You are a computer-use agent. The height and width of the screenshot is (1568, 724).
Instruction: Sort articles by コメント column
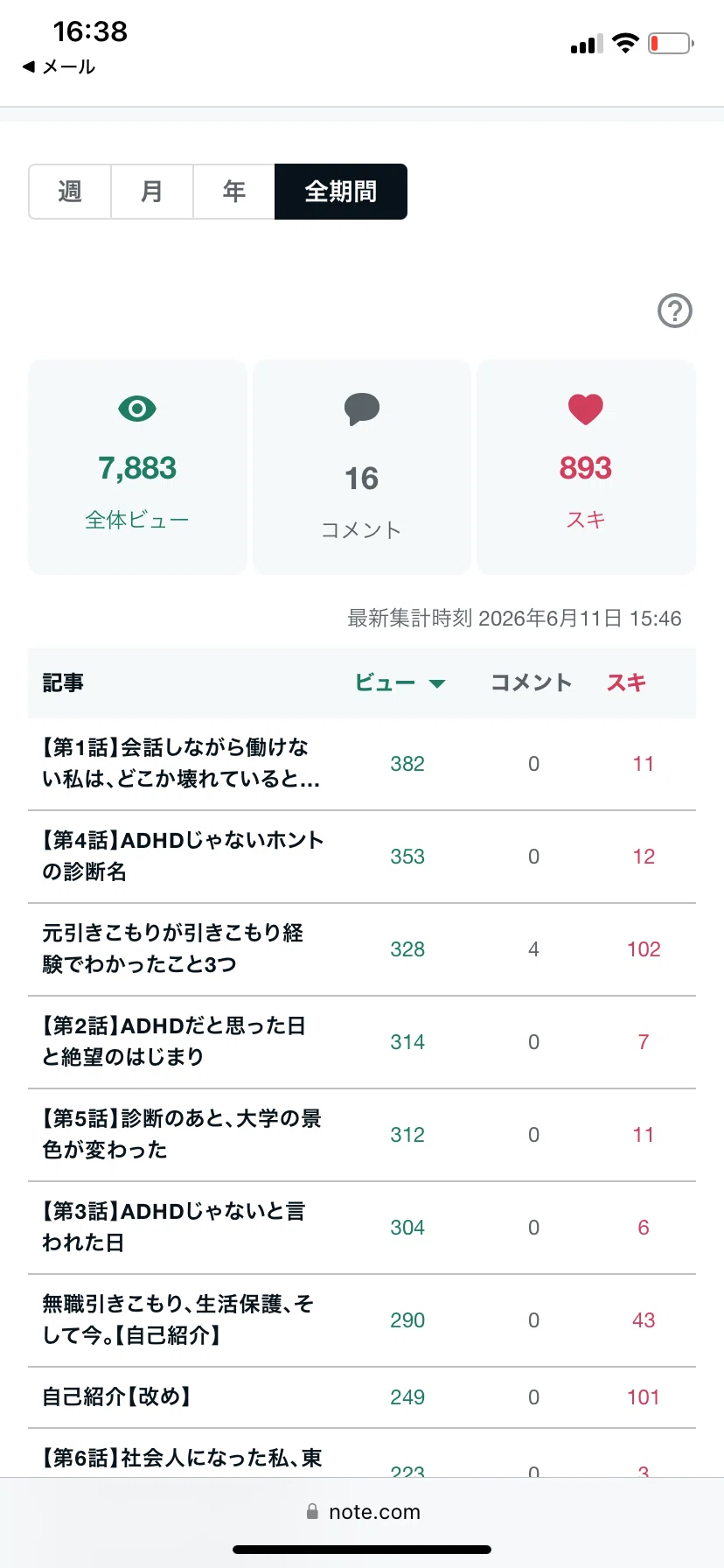pos(531,682)
